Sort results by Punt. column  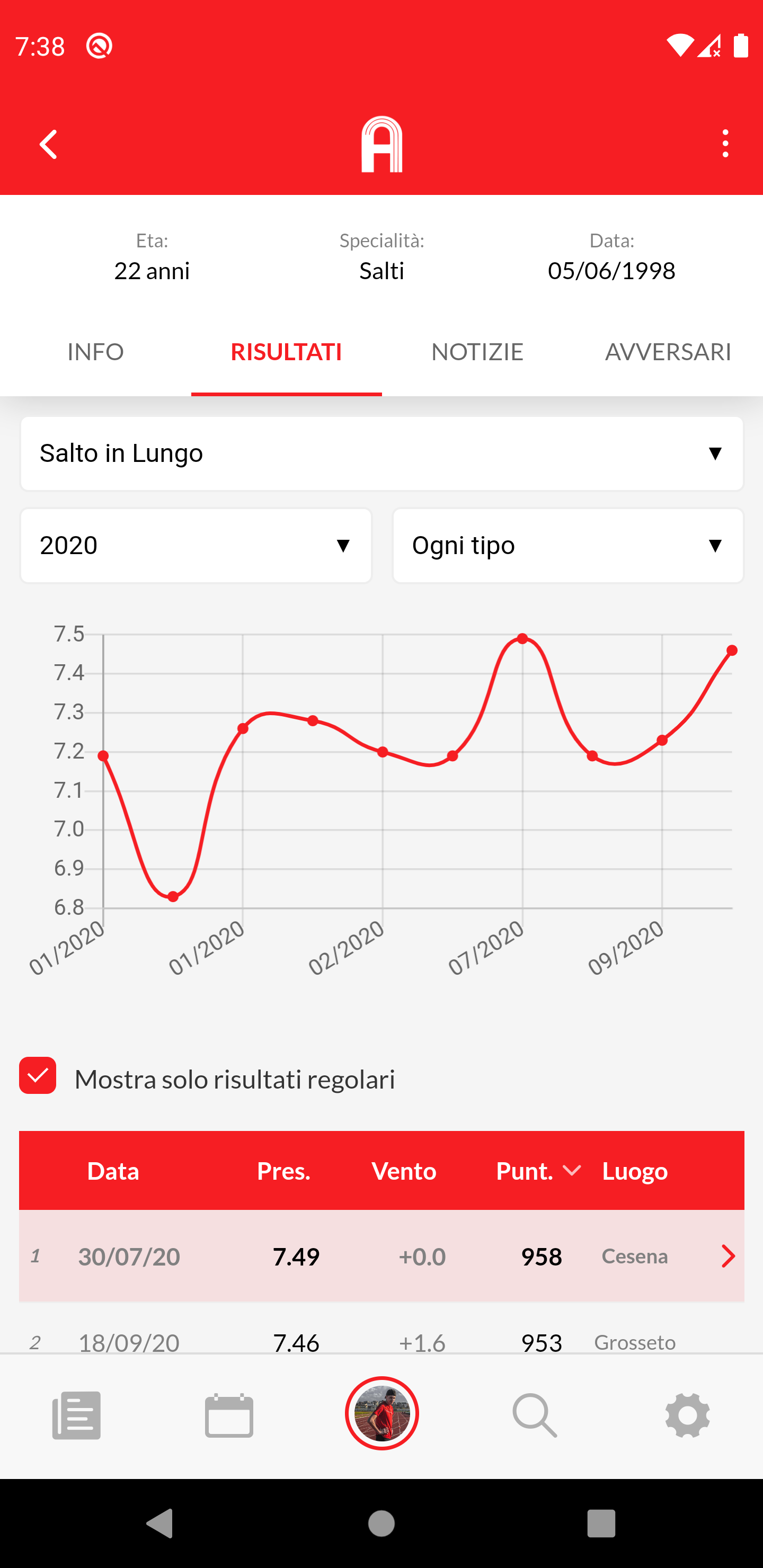coord(538,1171)
